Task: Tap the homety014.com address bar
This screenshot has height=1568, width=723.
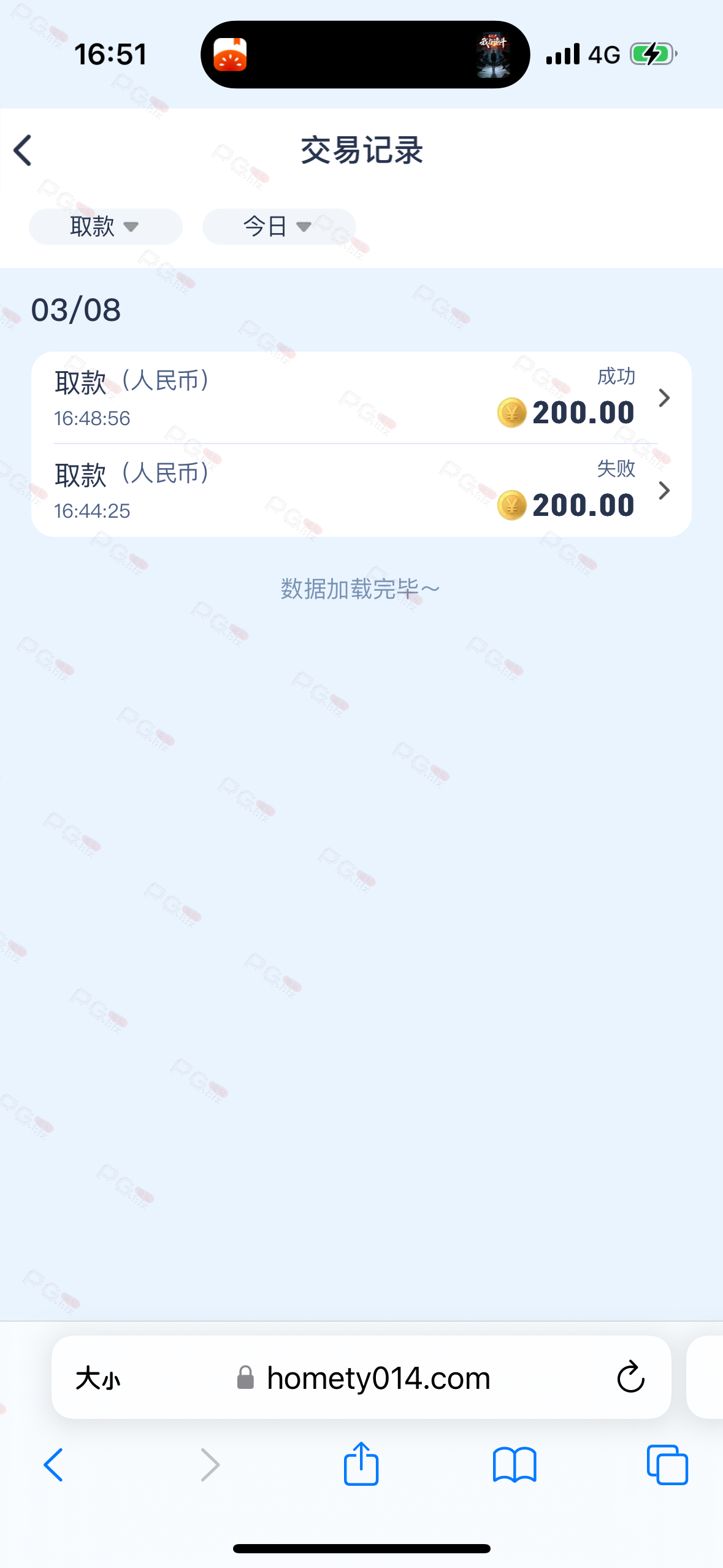Action: tap(378, 1378)
